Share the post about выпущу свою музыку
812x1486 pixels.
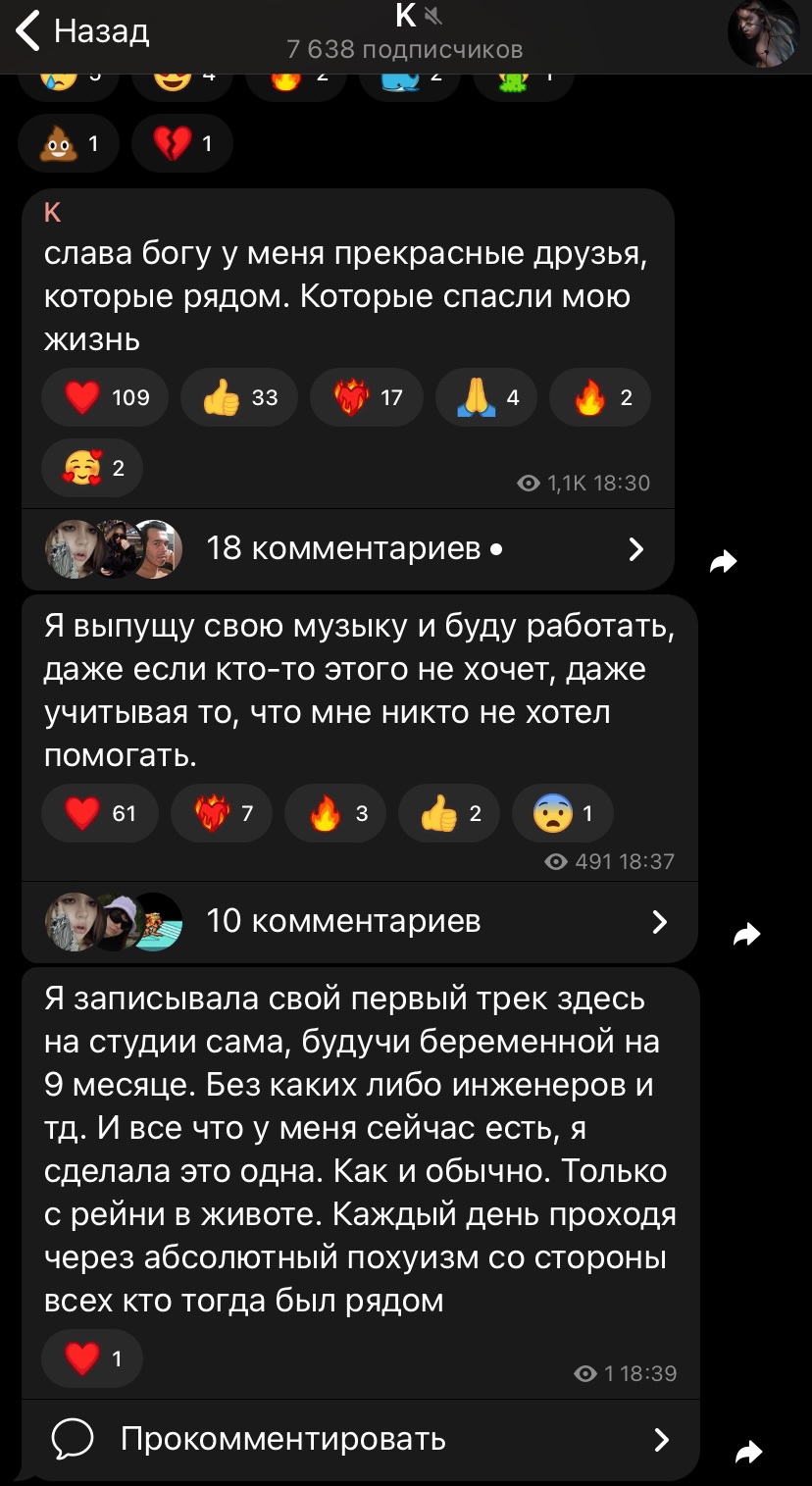[x=746, y=935]
